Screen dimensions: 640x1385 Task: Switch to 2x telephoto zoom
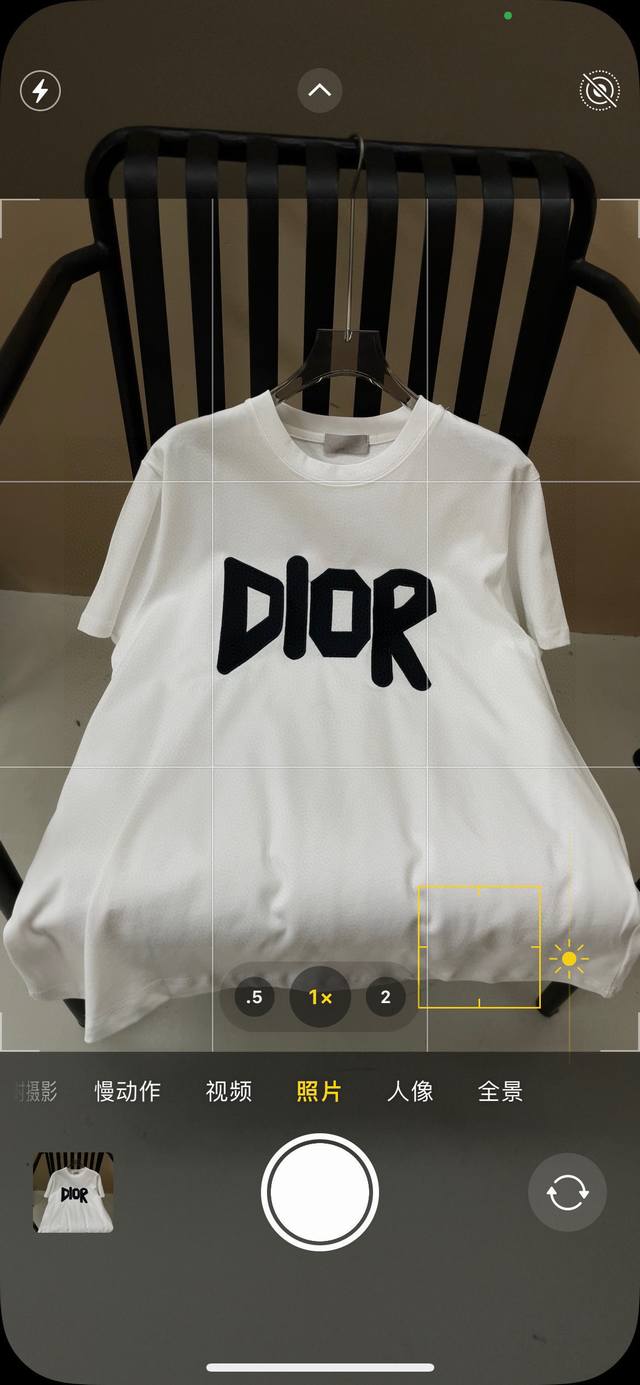tap(385, 997)
